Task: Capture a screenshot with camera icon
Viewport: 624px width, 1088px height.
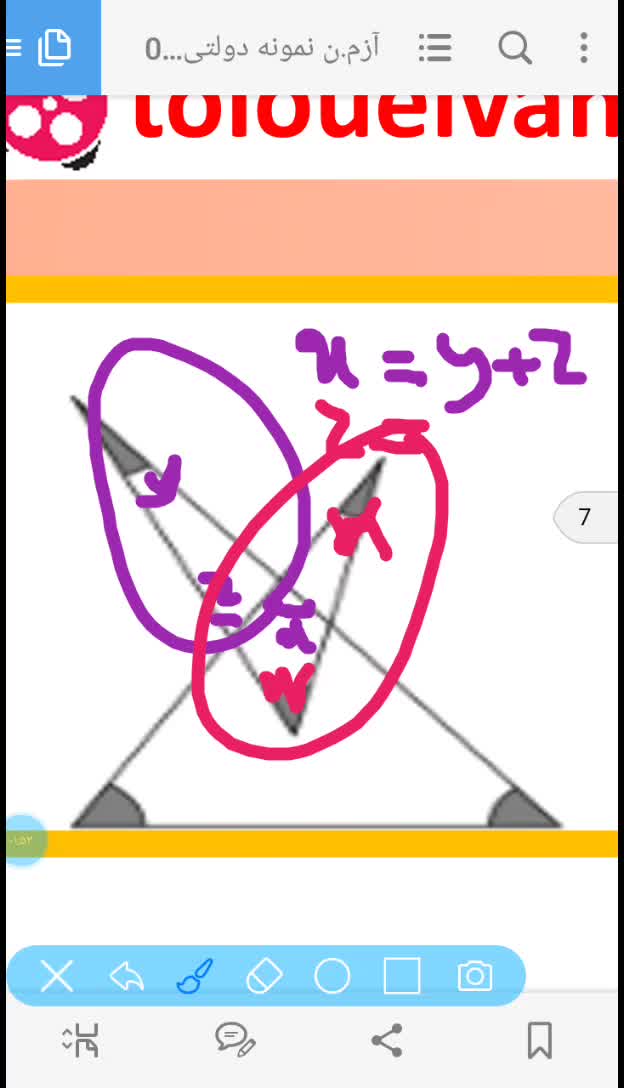Action: tap(474, 976)
